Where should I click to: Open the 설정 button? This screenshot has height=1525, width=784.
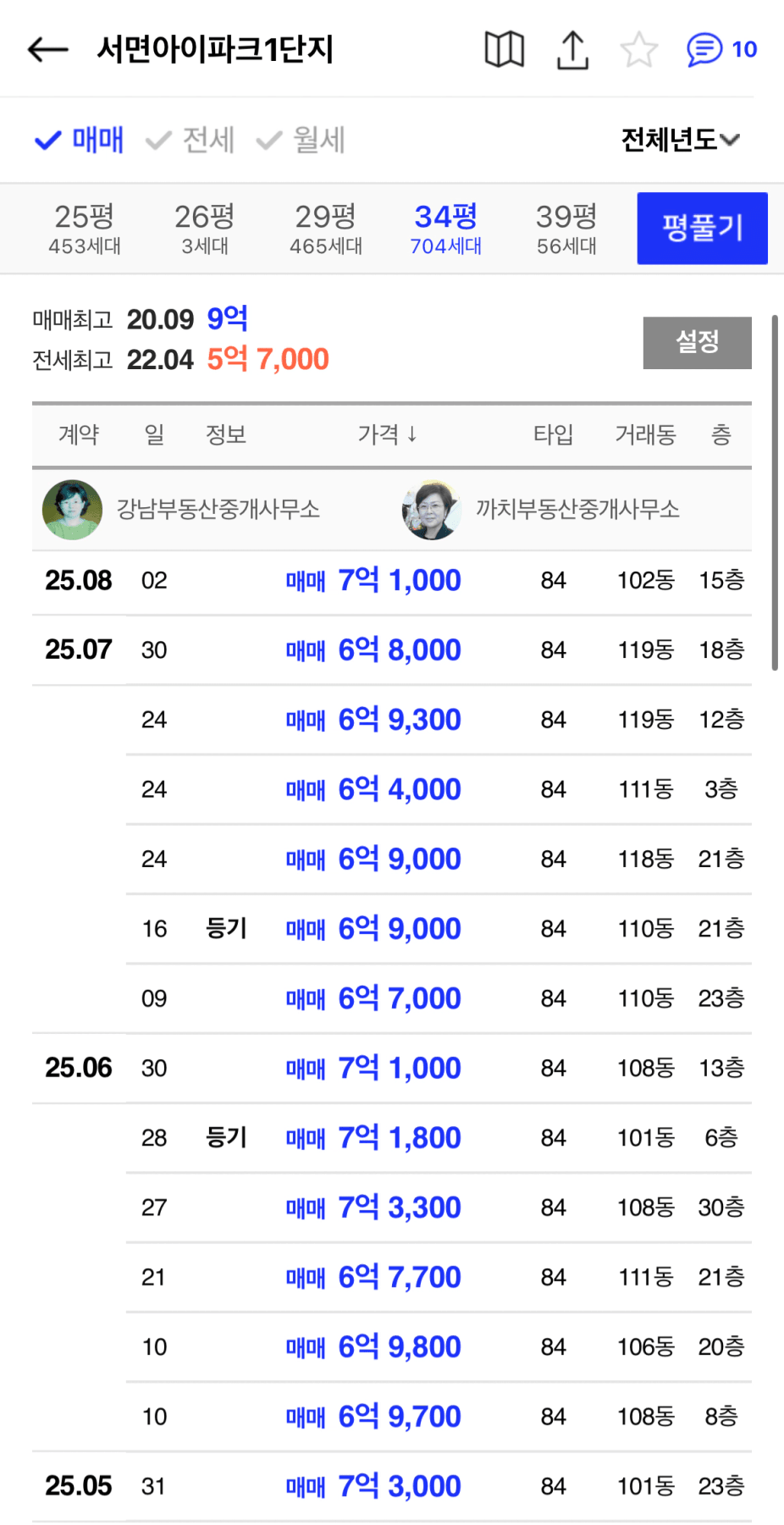698,343
